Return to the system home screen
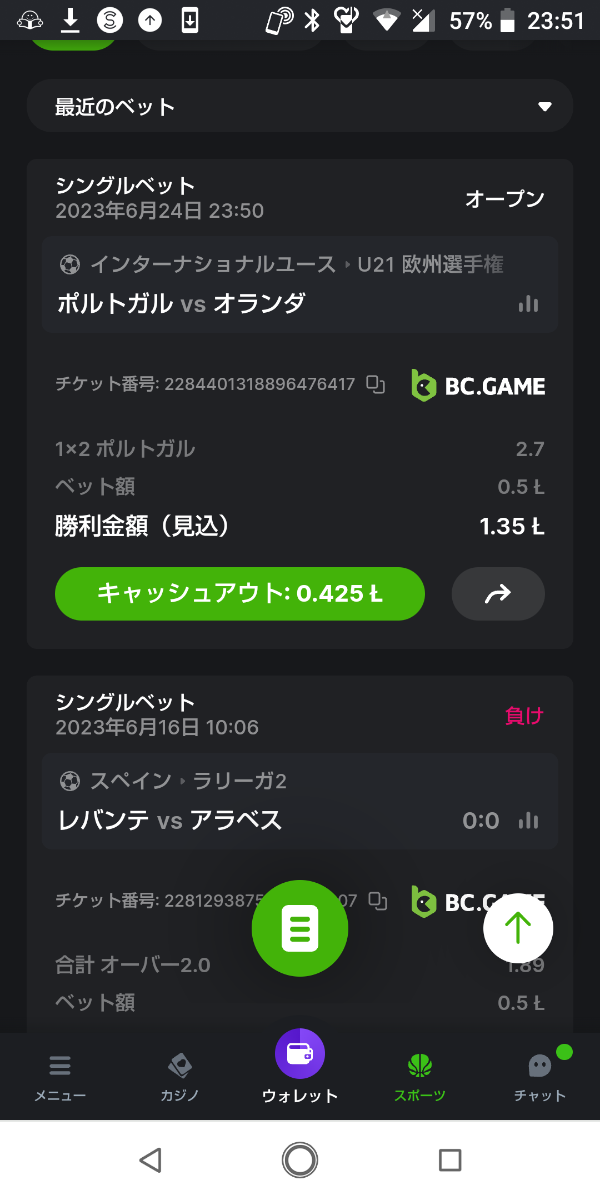 pos(300,1160)
